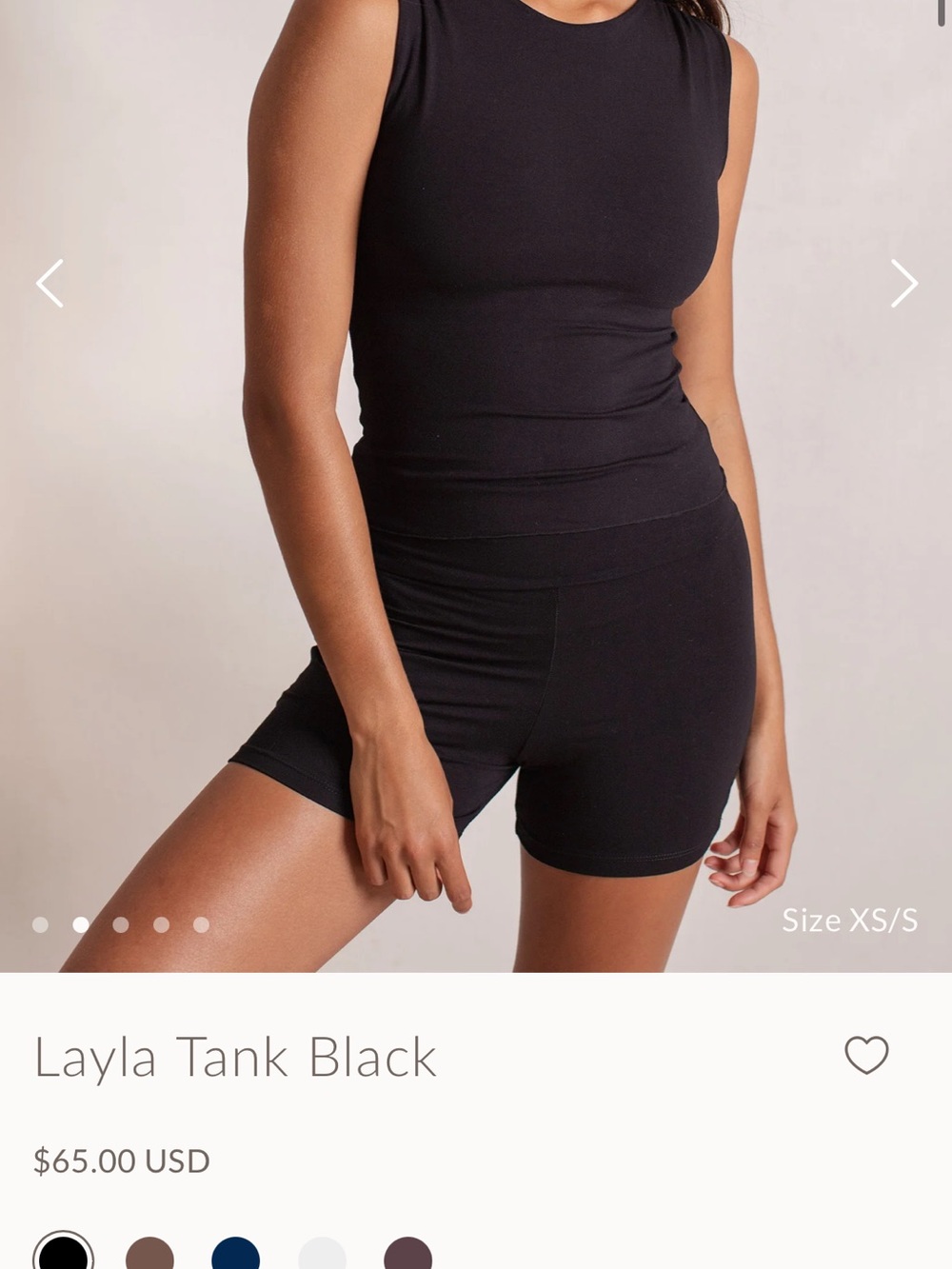Pick the brown color swatch
The width and height of the screenshot is (952, 1269).
point(148,1255)
